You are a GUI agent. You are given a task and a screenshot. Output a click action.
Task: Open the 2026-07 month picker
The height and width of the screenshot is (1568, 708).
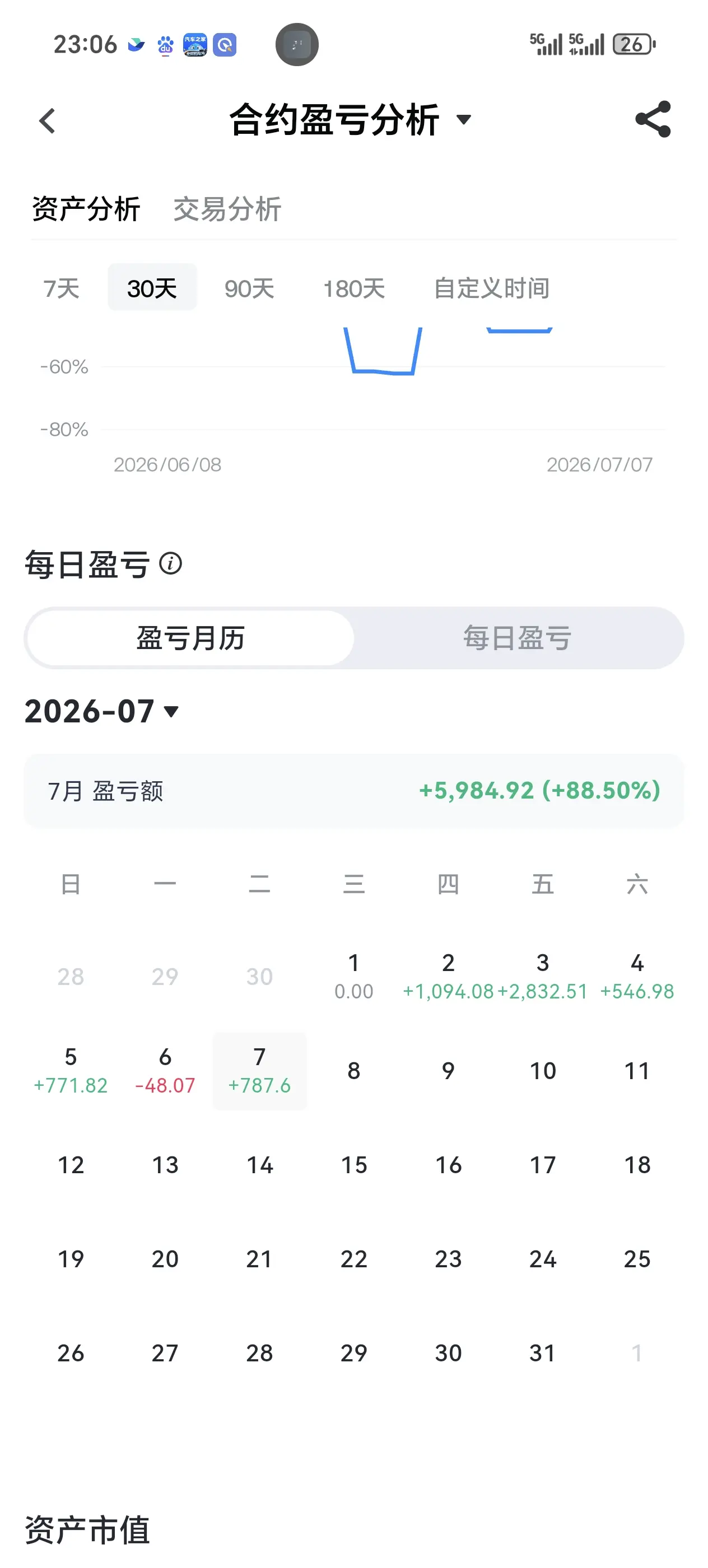click(102, 711)
